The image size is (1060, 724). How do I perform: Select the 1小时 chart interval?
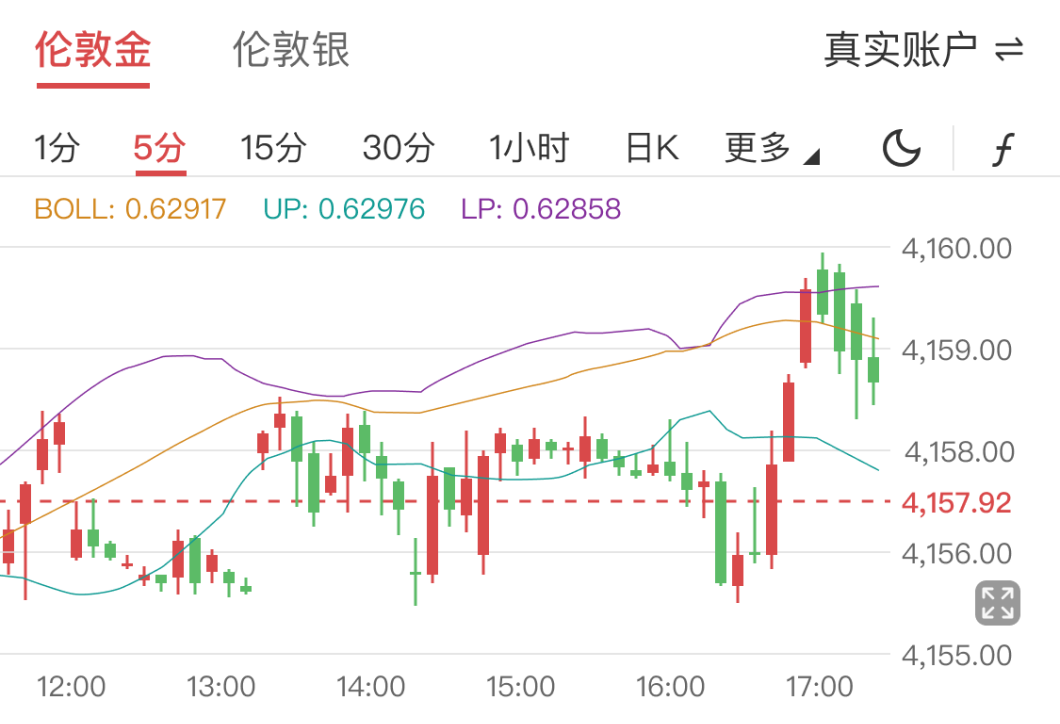click(x=529, y=149)
